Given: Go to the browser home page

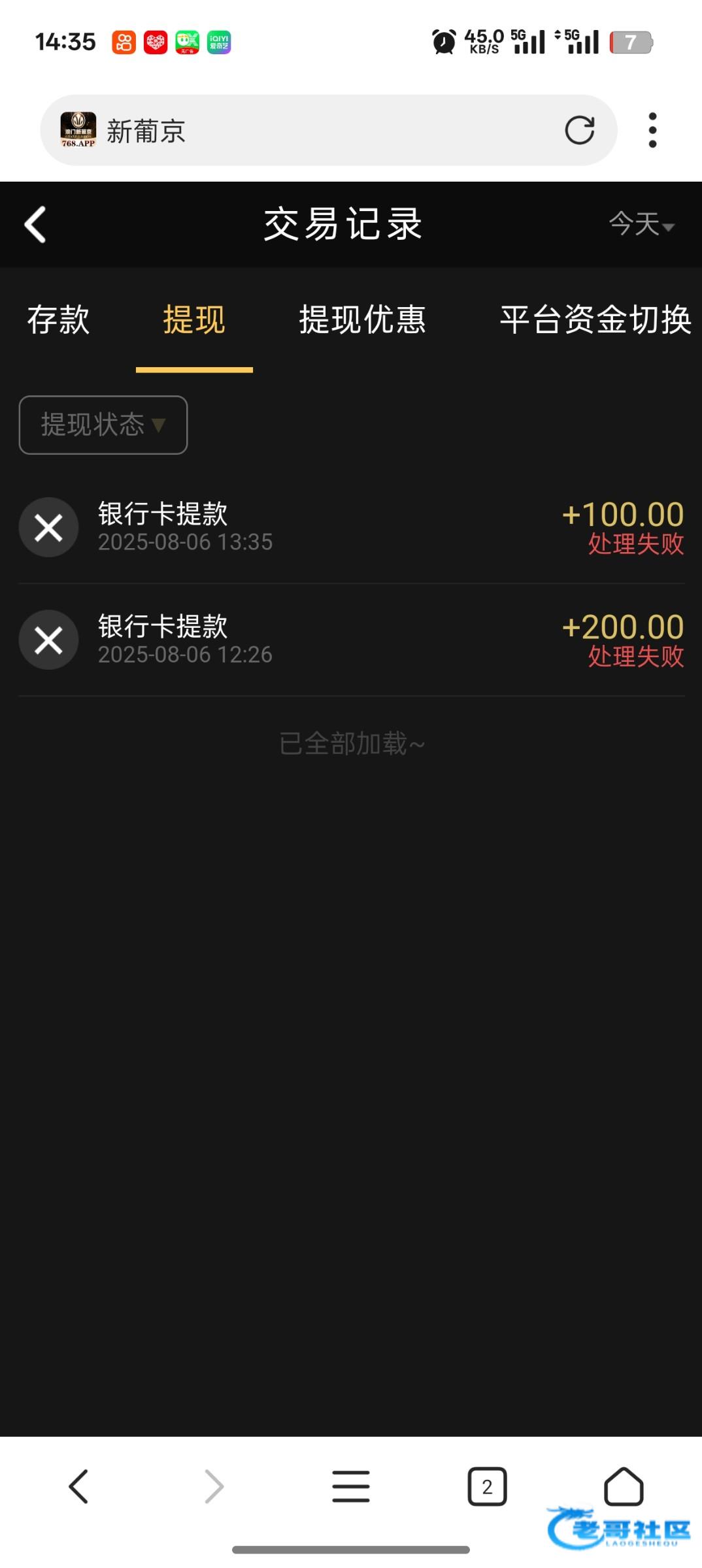Looking at the screenshot, I should tap(624, 1486).
